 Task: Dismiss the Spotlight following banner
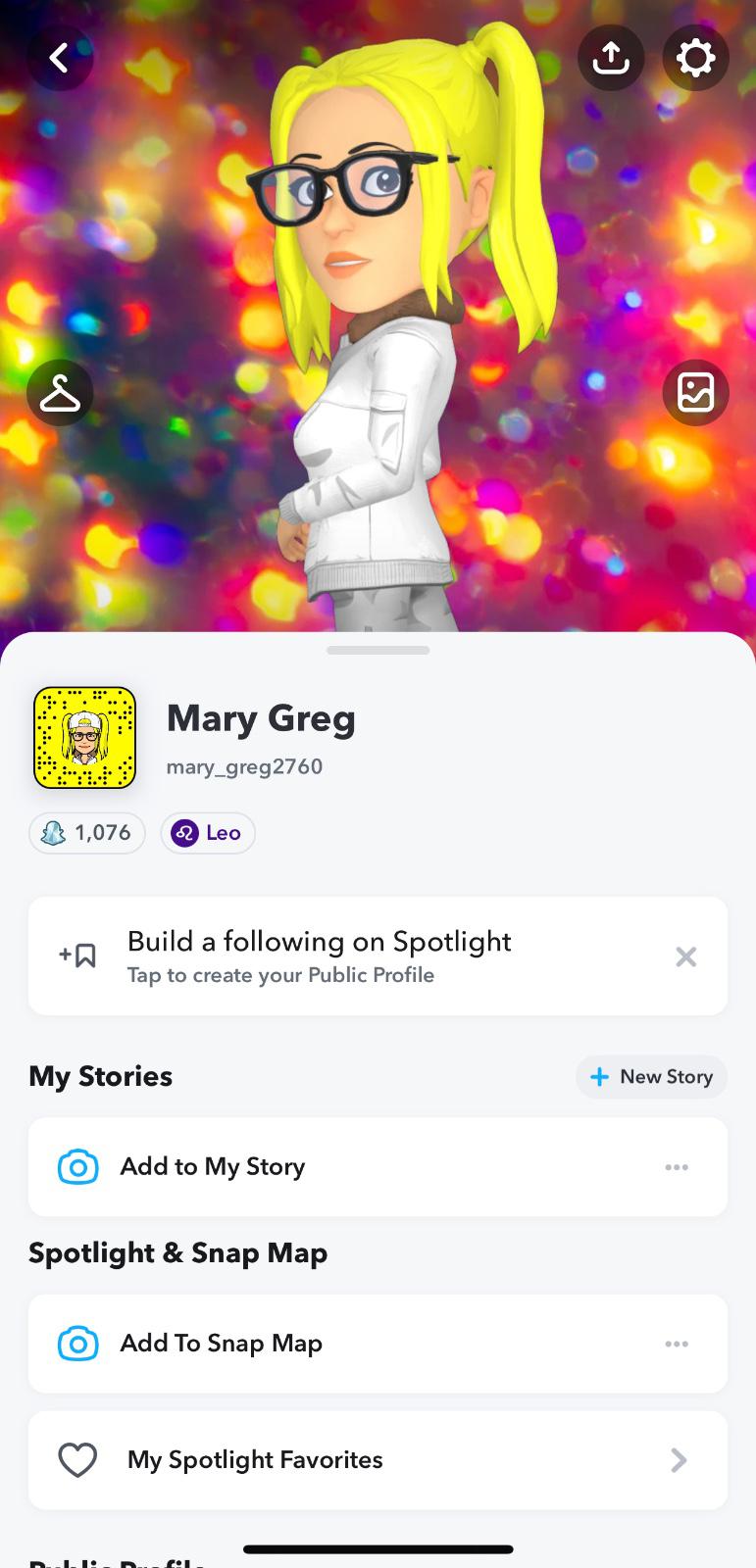point(685,956)
